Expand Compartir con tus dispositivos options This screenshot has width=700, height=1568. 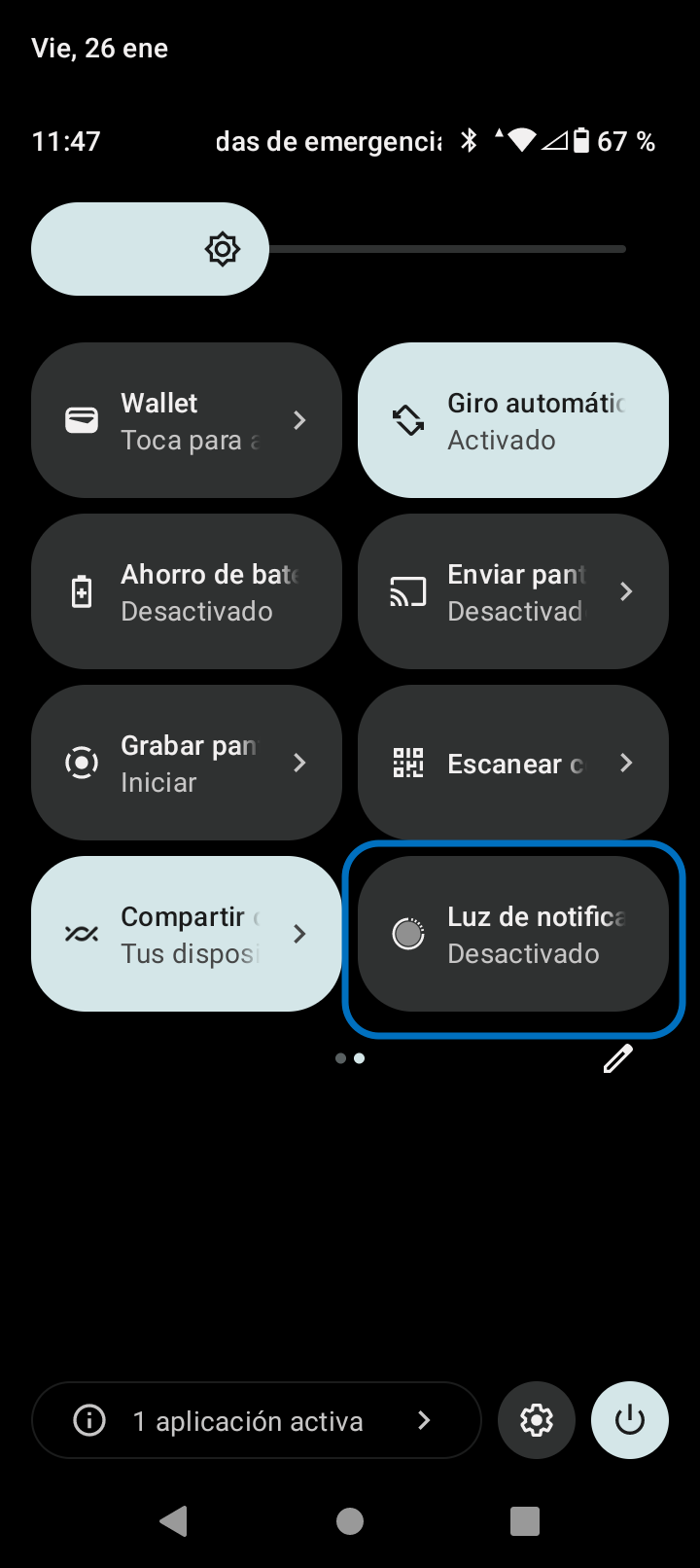click(300, 933)
